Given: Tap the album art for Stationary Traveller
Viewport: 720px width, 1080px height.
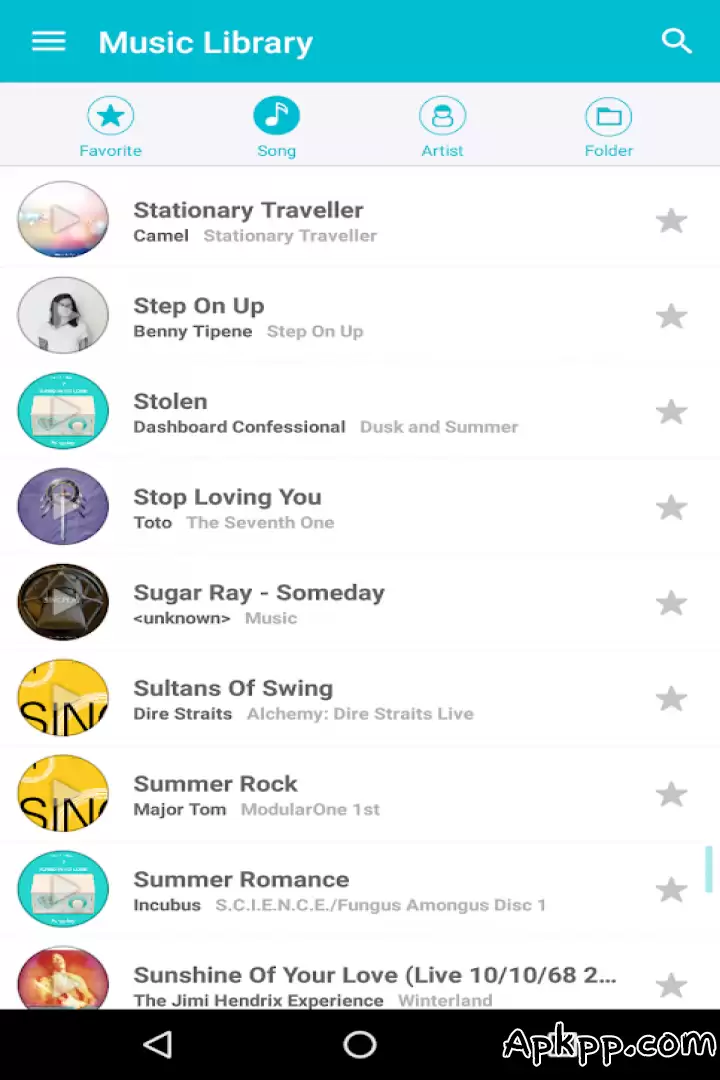Looking at the screenshot, I should (62, 220).
